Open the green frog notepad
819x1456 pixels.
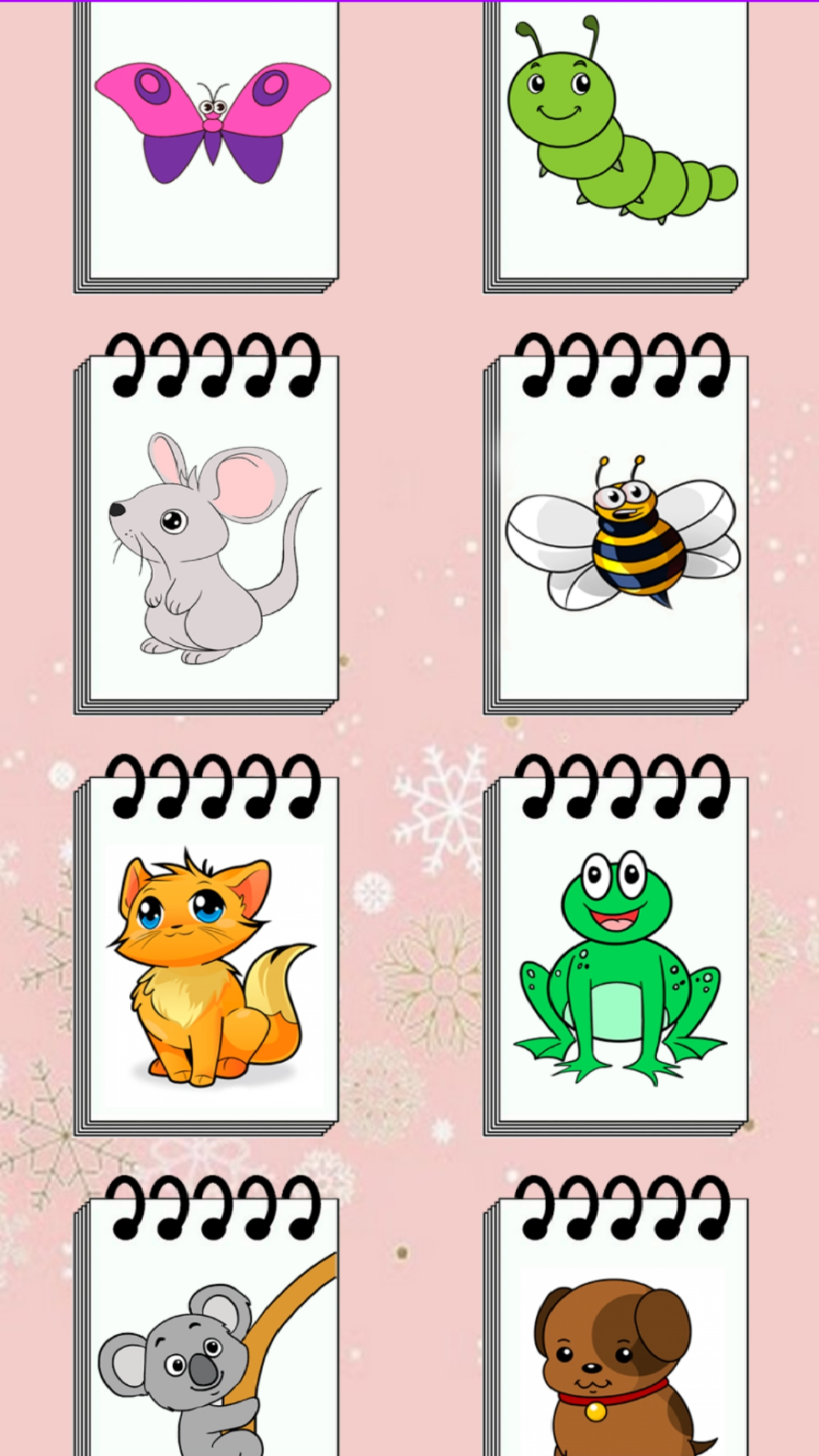coord(621,969)
